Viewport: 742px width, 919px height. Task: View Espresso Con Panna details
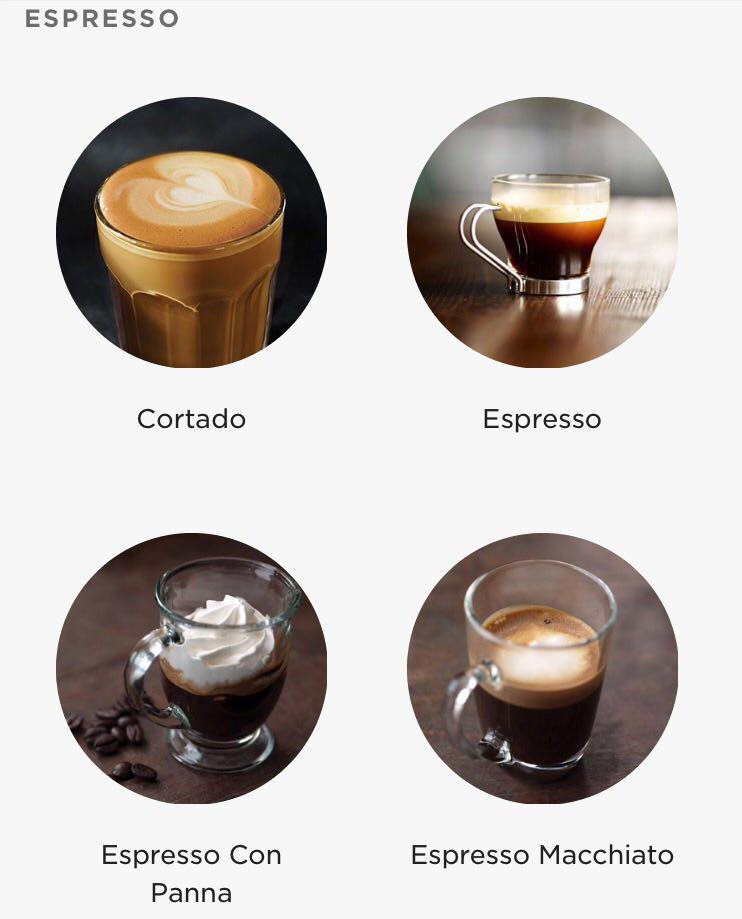click(191, 668)
